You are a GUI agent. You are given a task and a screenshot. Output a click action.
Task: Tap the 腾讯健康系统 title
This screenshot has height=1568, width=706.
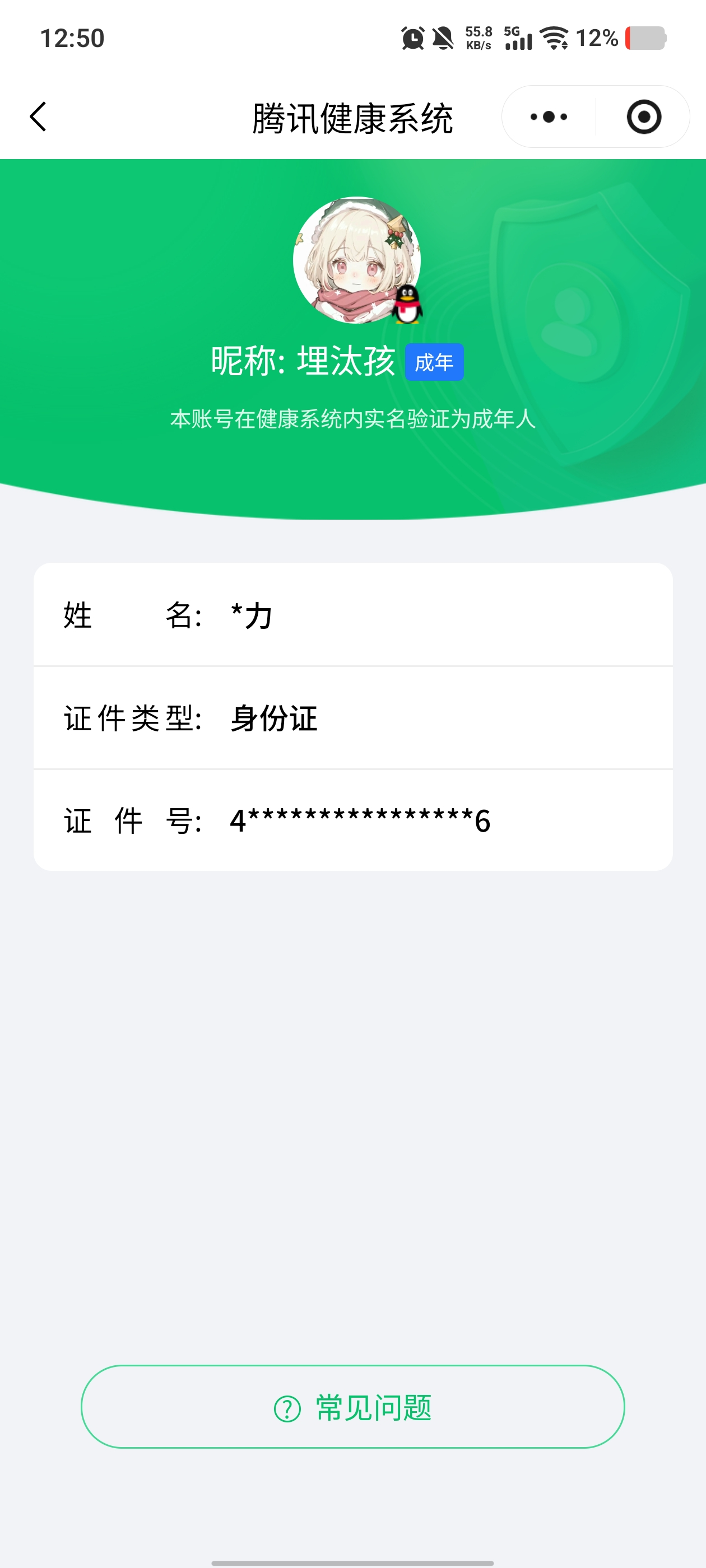point(354,117)
